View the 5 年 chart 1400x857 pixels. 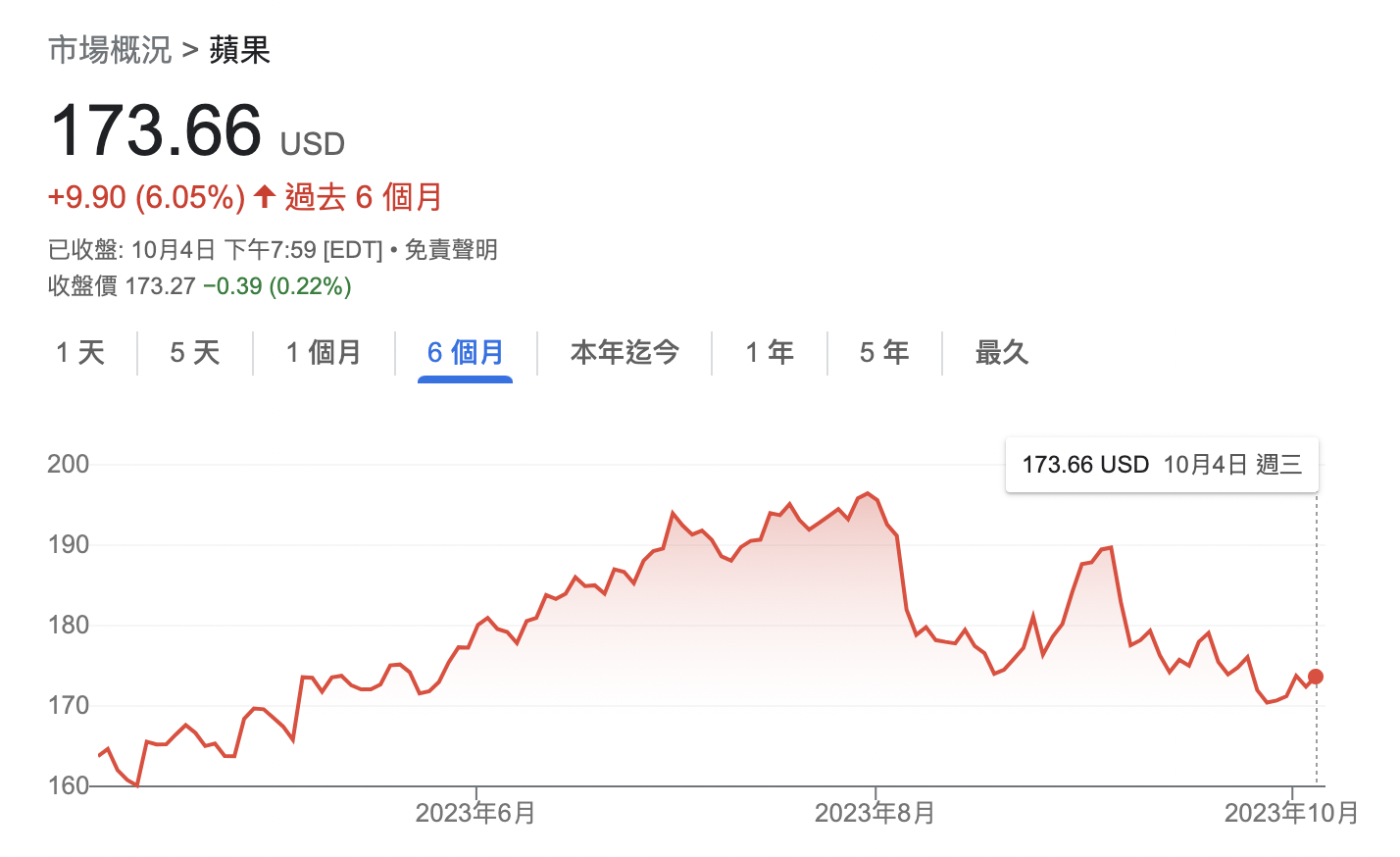(x=884, y=353)
